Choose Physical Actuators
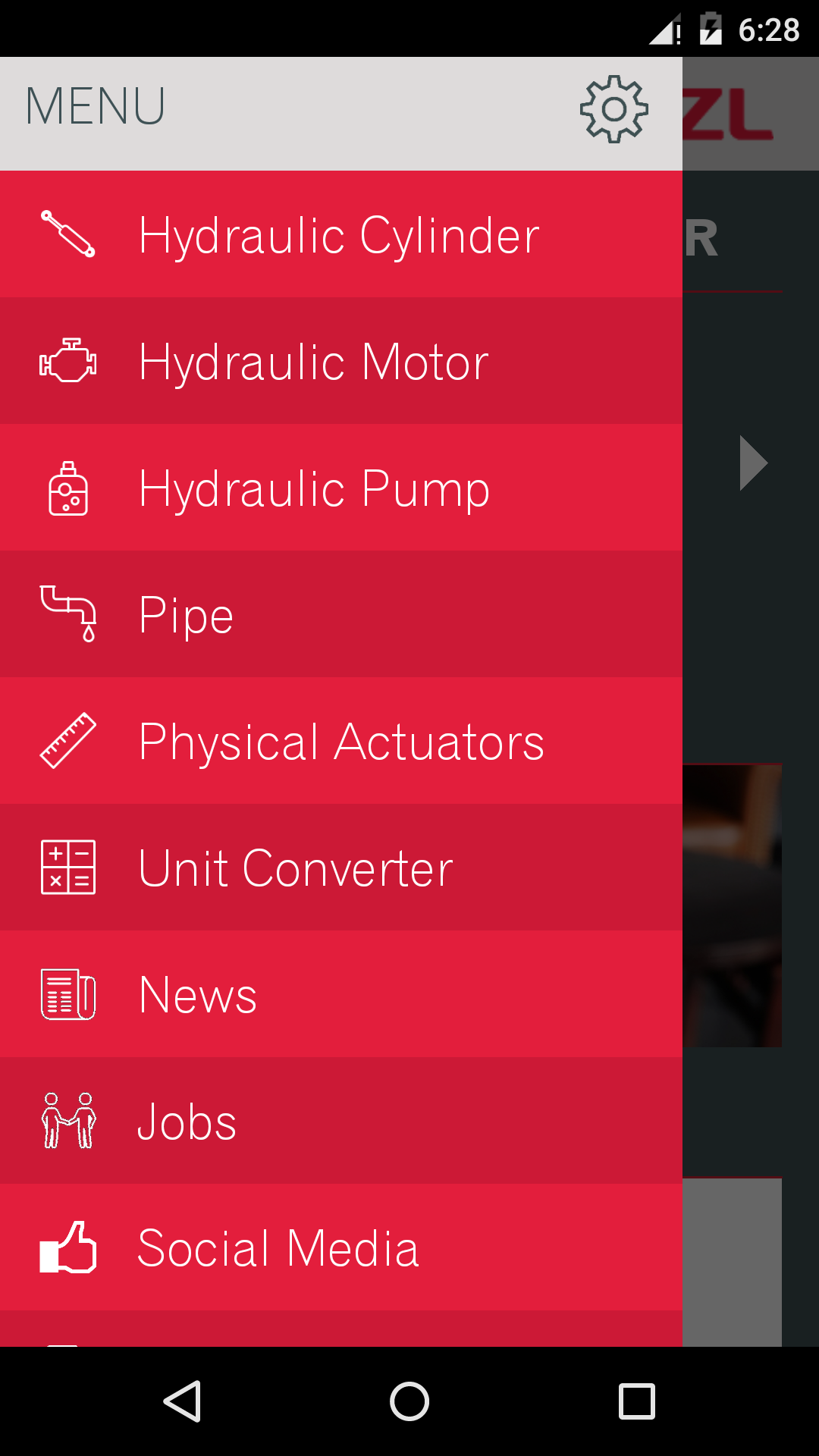The image size is (819, 1456). point(340,741)
